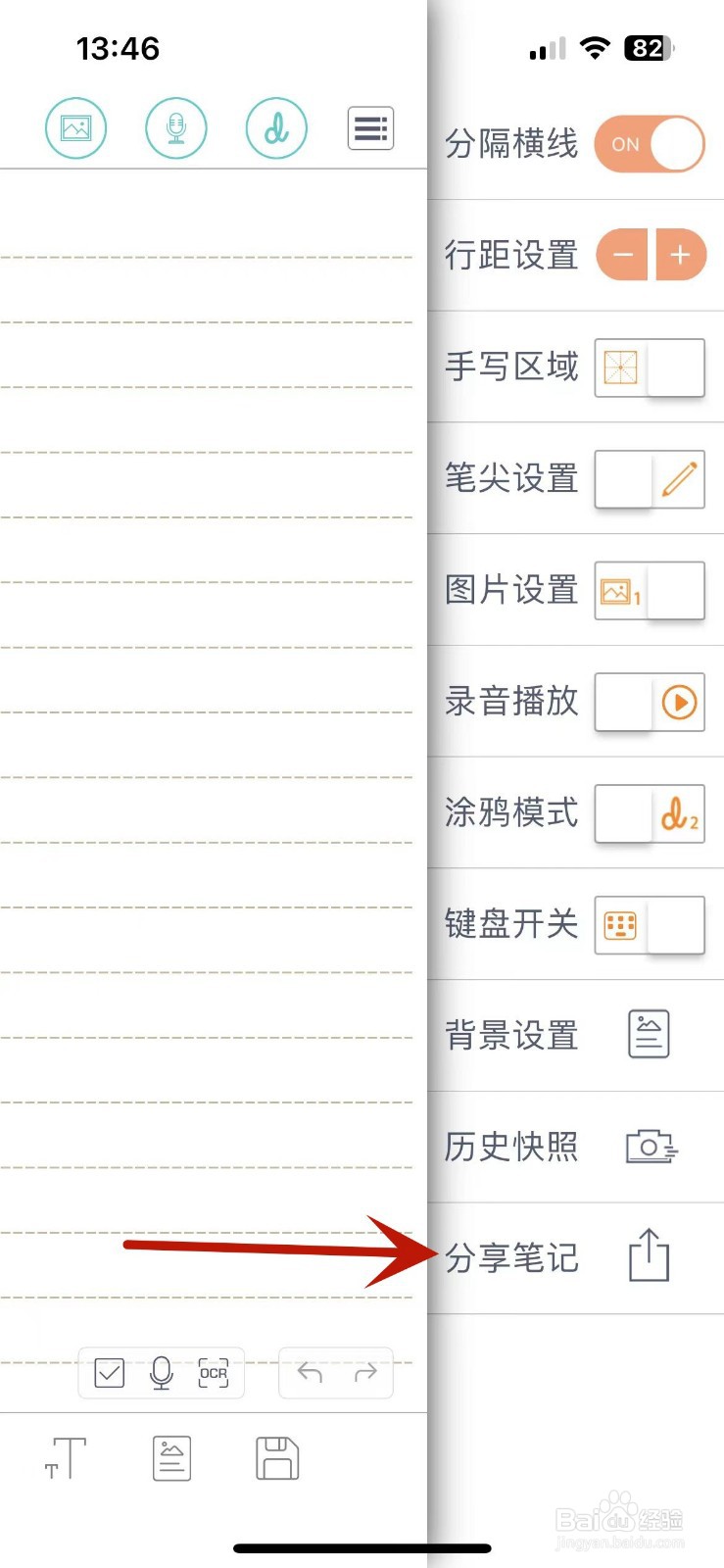
Task: Open the save icon at bottom toolbar
Action: [275, 1457]
